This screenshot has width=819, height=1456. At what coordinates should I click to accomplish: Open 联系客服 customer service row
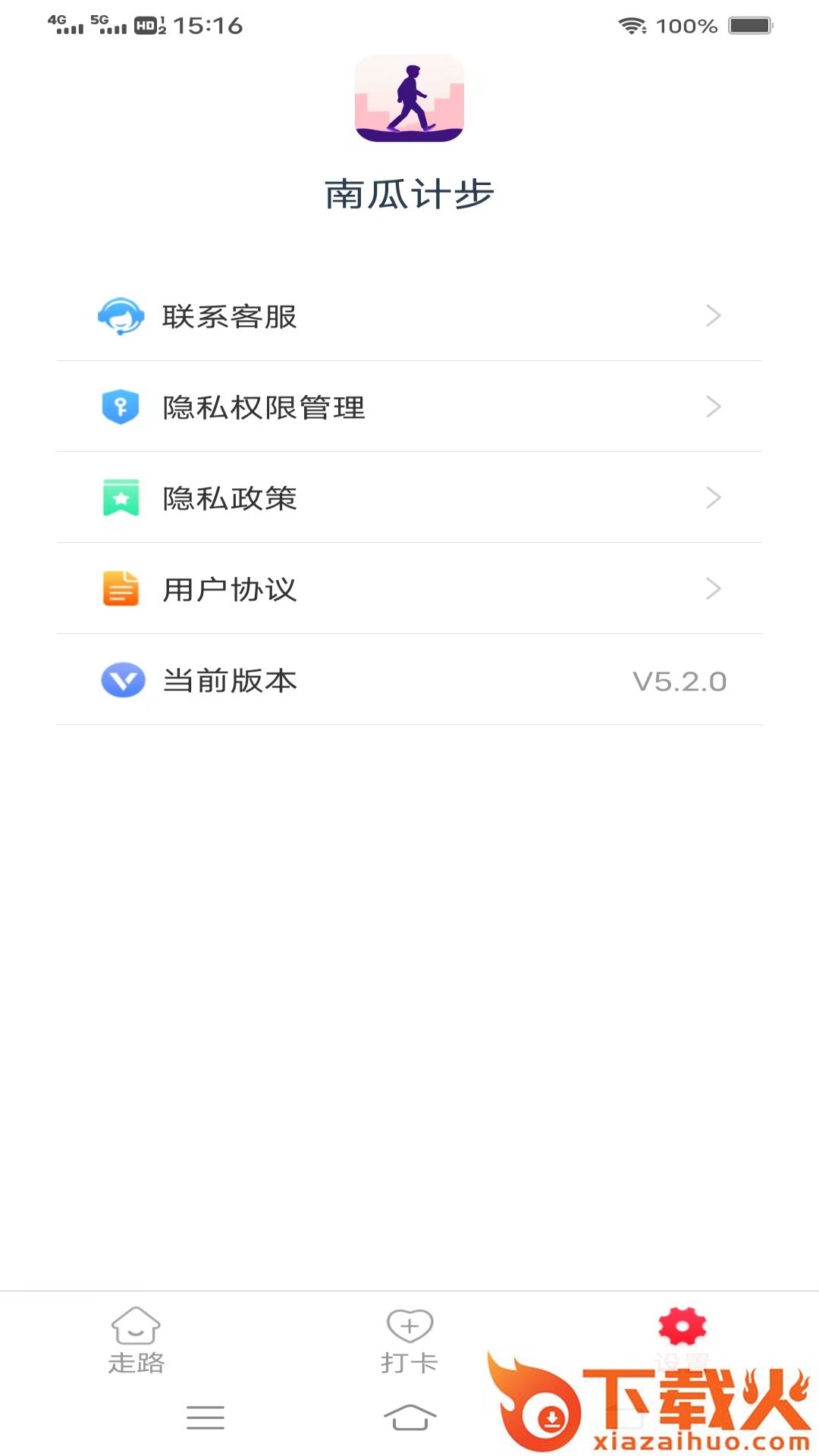tap(409, 316)
